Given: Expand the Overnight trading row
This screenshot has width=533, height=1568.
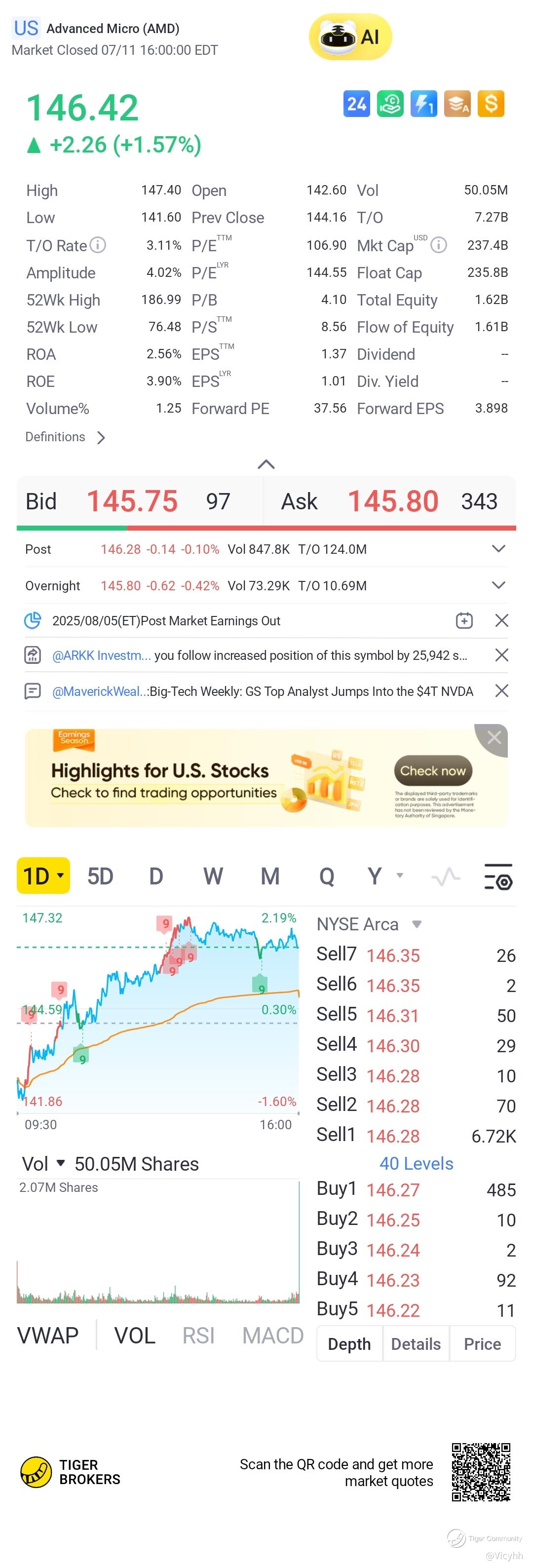Looking at the screenshot, I should point(498,585).
